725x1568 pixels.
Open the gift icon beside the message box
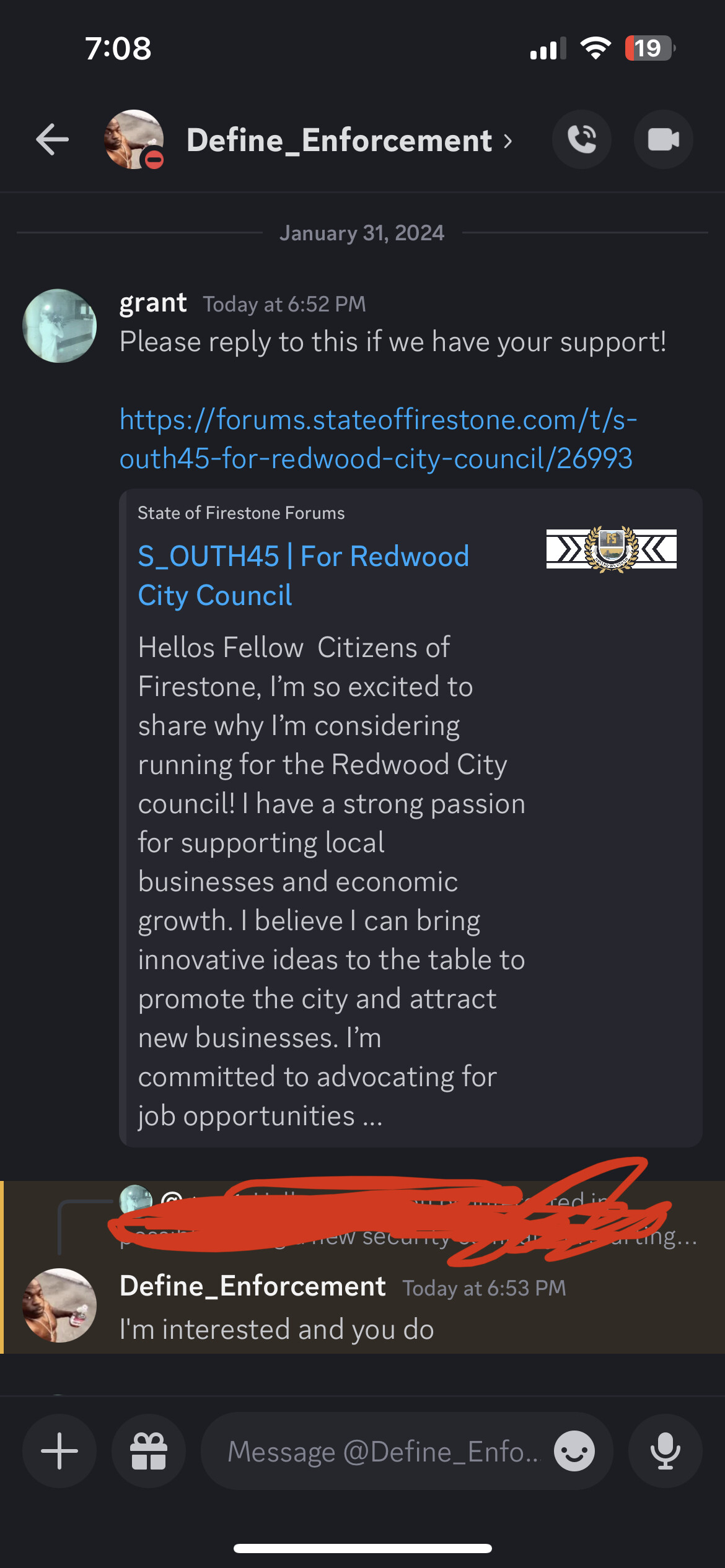click(149, 1451)
